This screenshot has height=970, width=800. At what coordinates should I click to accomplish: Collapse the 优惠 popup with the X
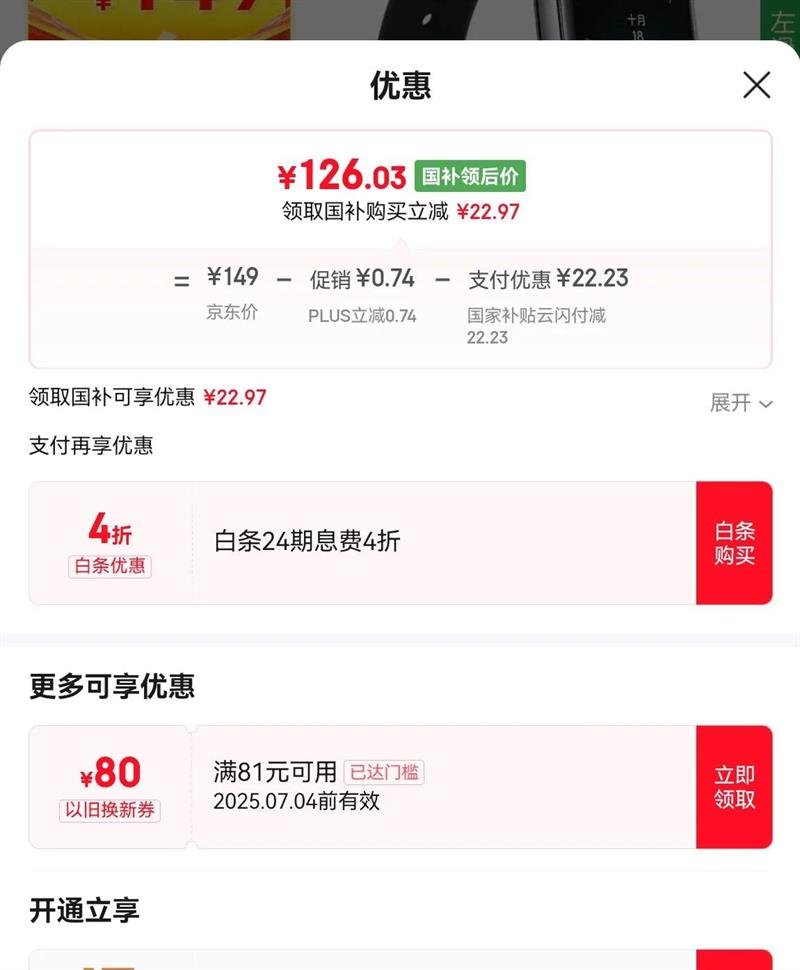(x=757, y=86)
